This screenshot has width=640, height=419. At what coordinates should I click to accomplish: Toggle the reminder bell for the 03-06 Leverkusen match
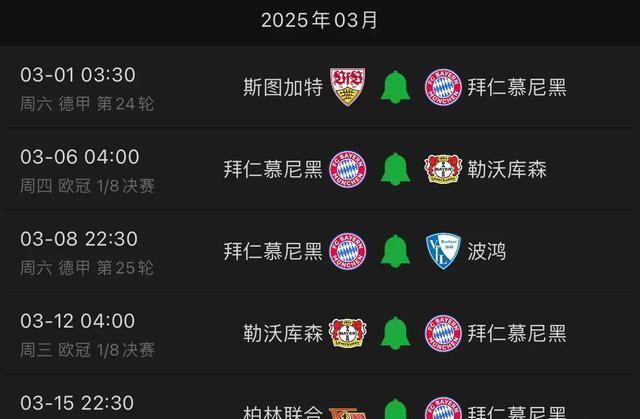(395, 168)
